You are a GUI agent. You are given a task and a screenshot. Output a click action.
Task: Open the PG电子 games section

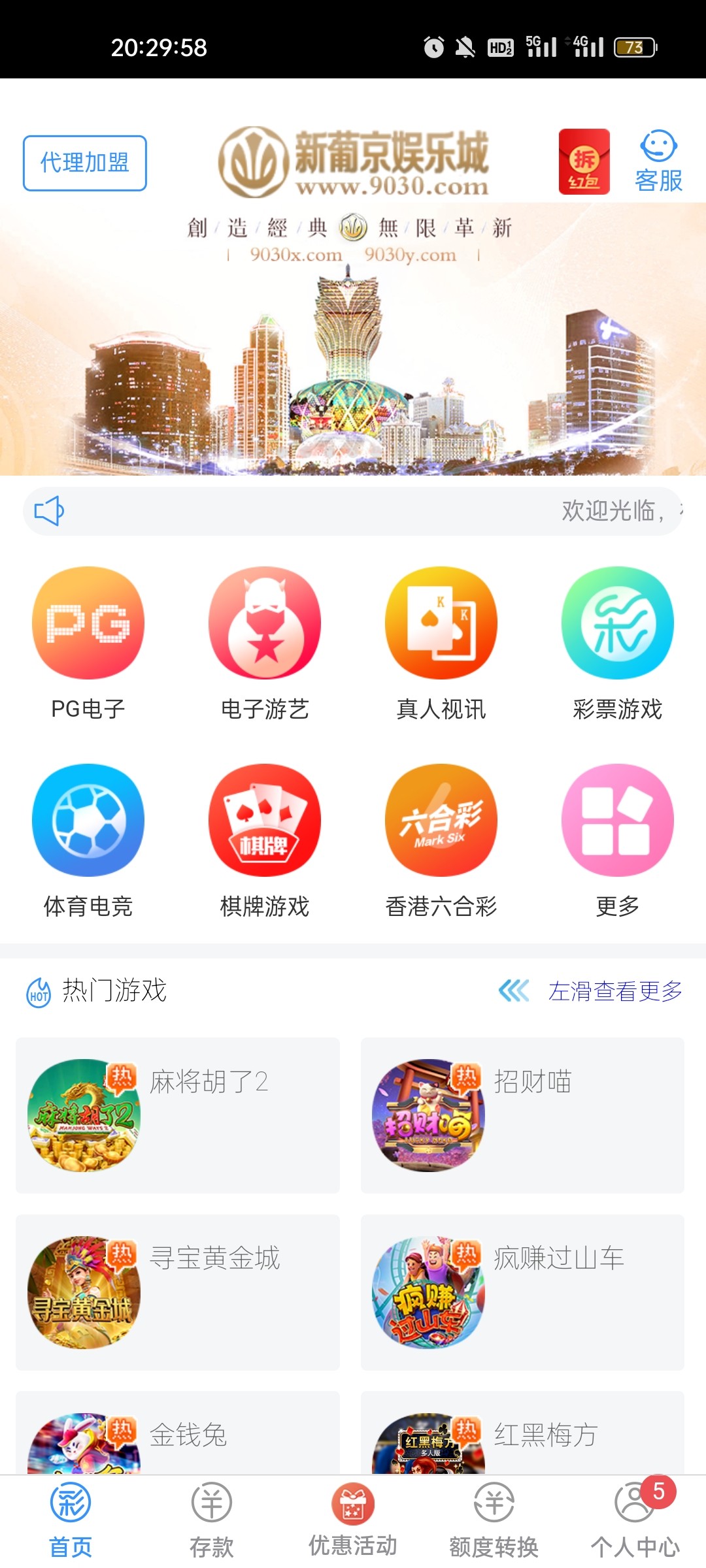pos(88,623)
